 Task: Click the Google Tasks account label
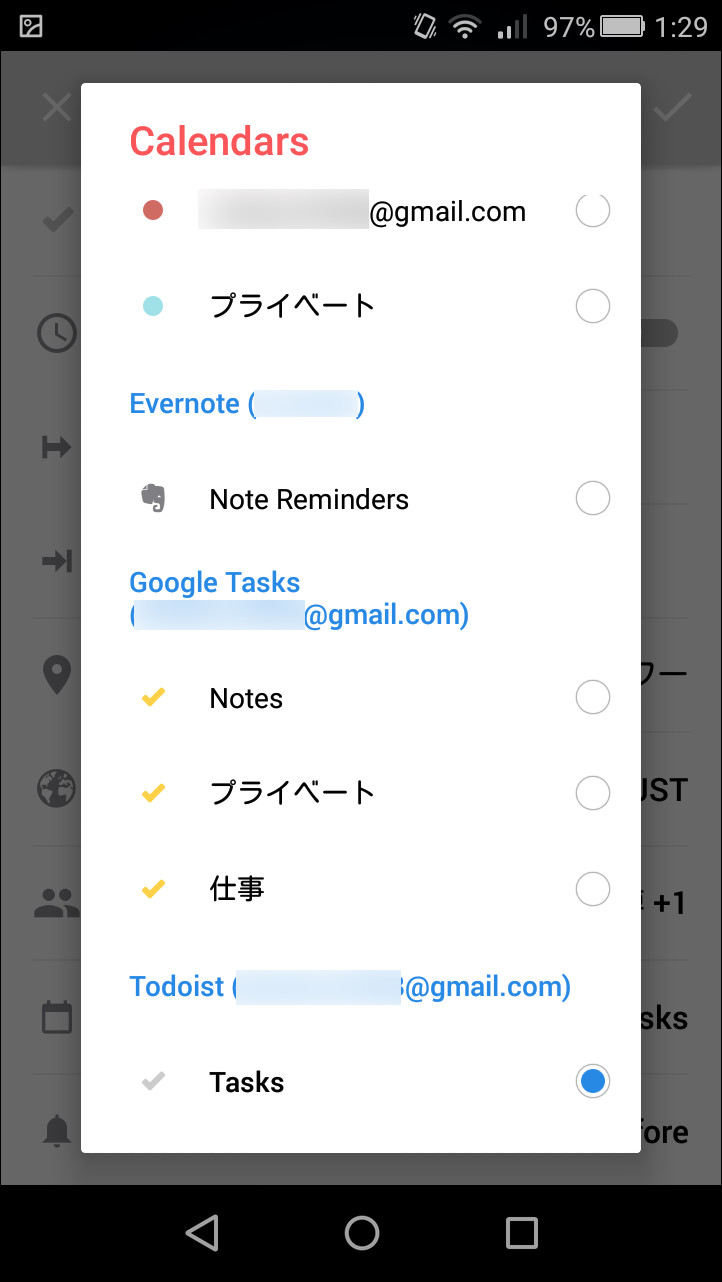click(214, 582)
